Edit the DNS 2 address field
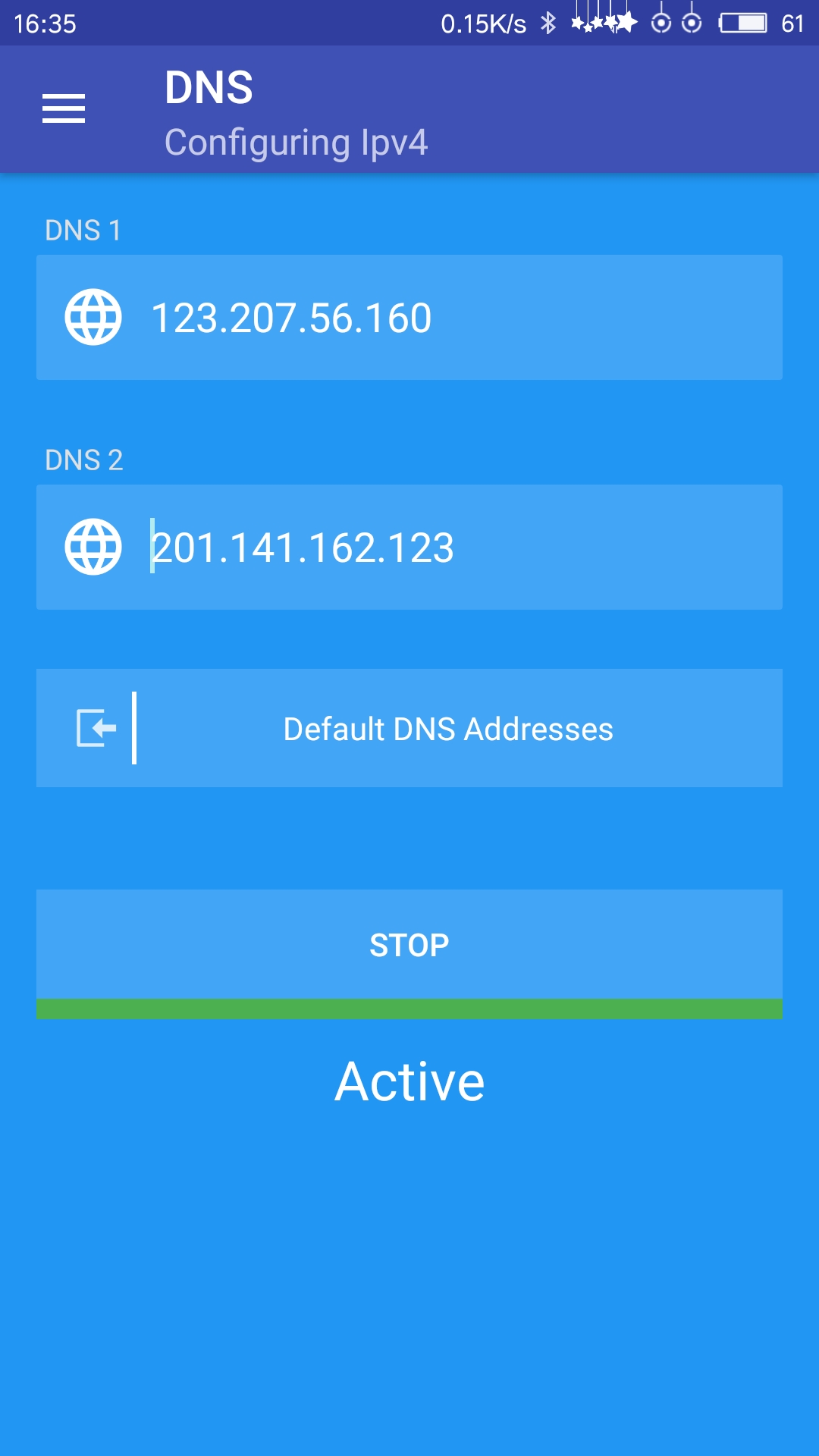The image size is (819, 1456). tap(409, 548)
